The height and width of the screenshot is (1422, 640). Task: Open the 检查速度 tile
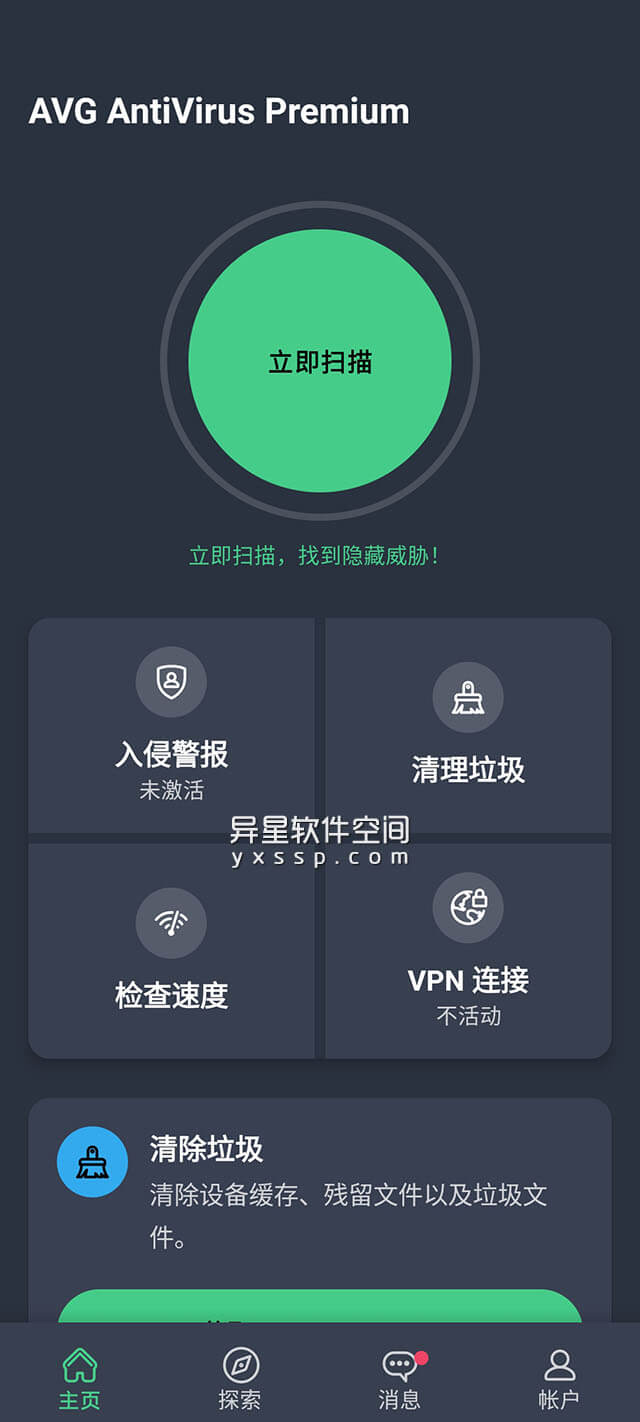click(x=171, y=951)
